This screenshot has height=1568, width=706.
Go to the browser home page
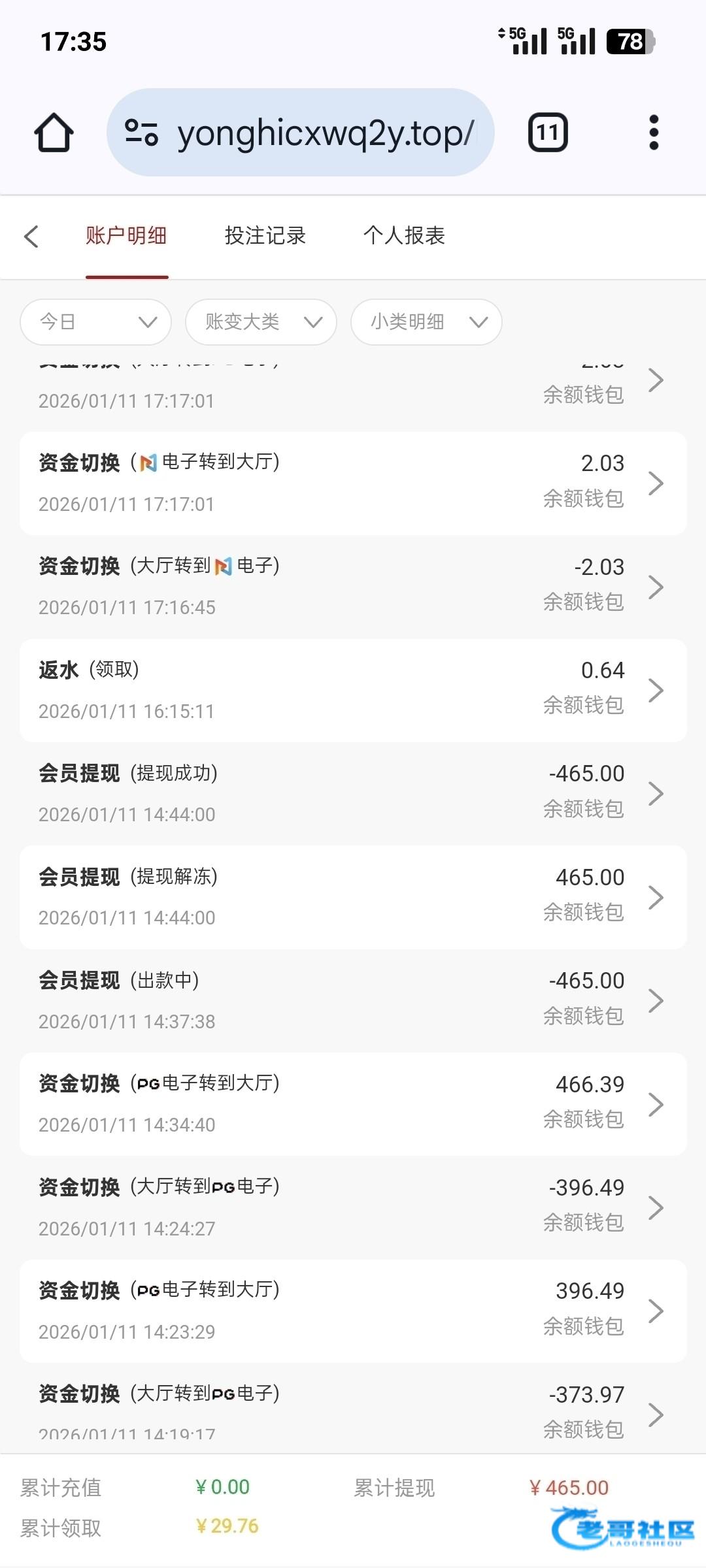point(54,133)
